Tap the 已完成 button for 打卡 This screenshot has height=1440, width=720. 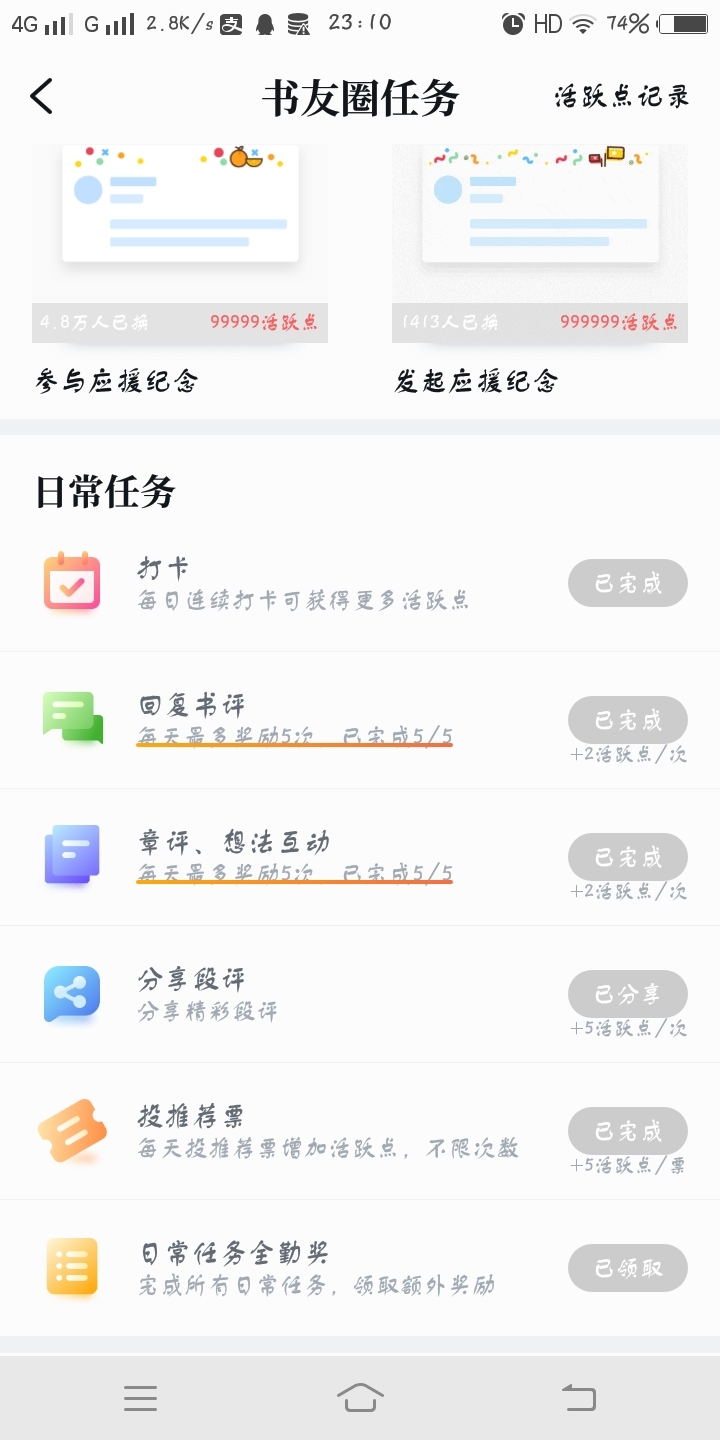point(627,583)
